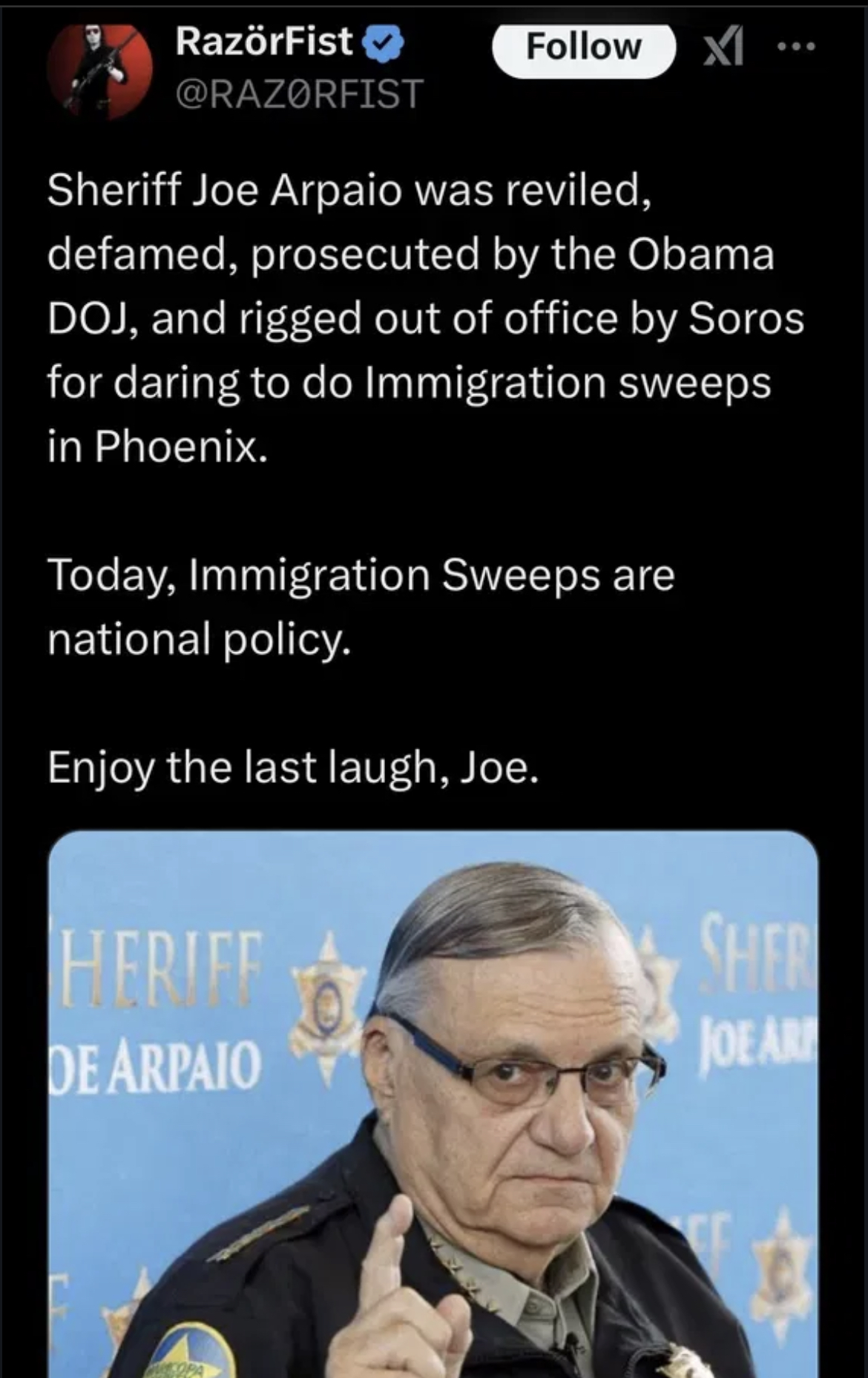Click the Sheriff Joe Arpaio image

434,1113
